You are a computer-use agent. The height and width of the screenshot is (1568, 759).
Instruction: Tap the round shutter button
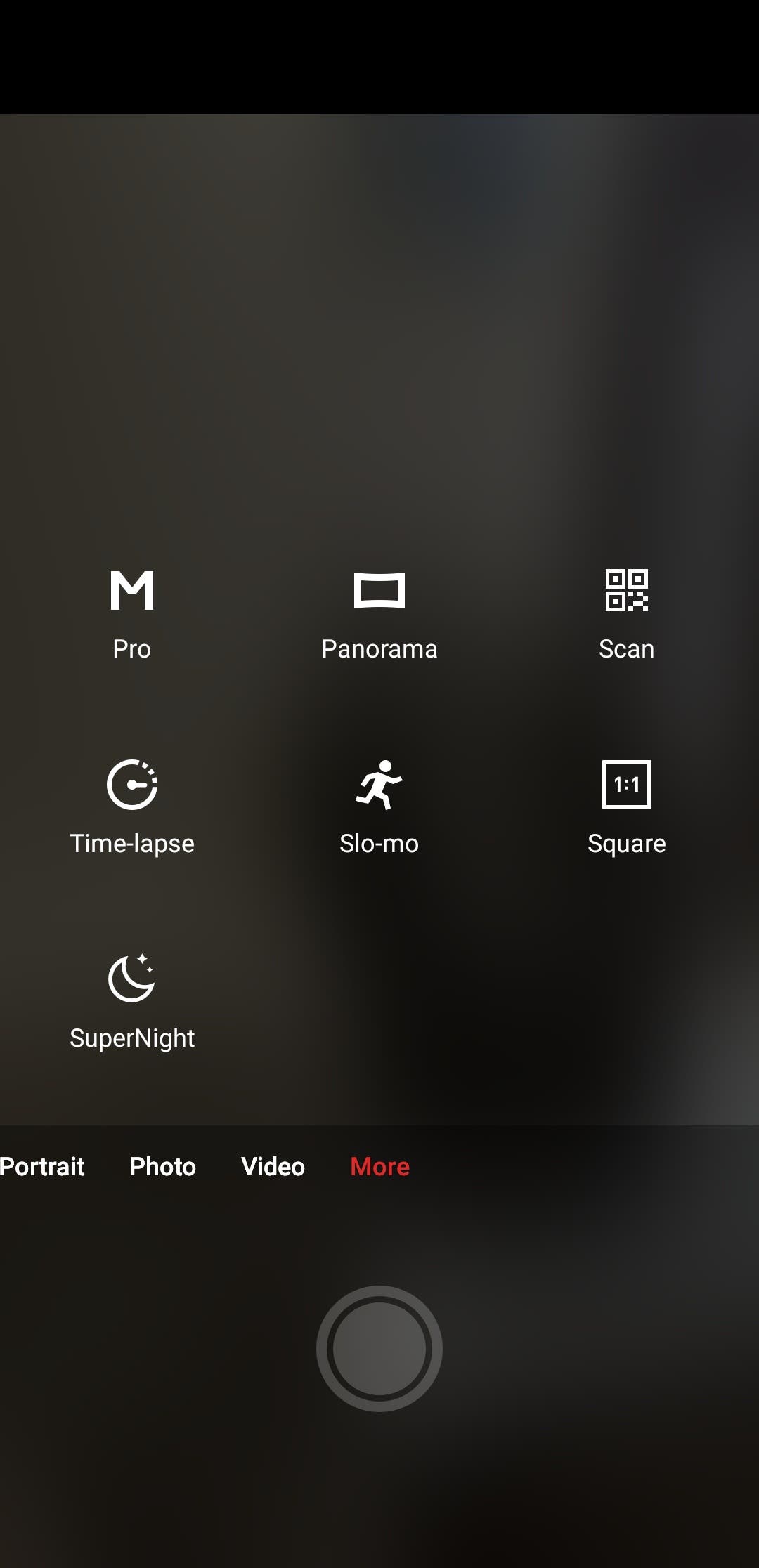(379, 1348)
